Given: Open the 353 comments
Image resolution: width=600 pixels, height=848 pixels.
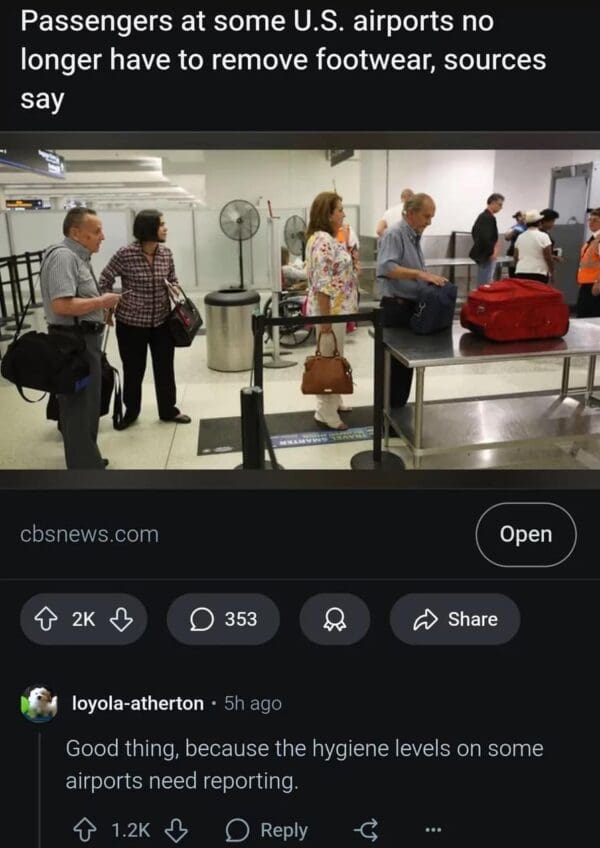Looking at the screenshot, I should 223,619.
